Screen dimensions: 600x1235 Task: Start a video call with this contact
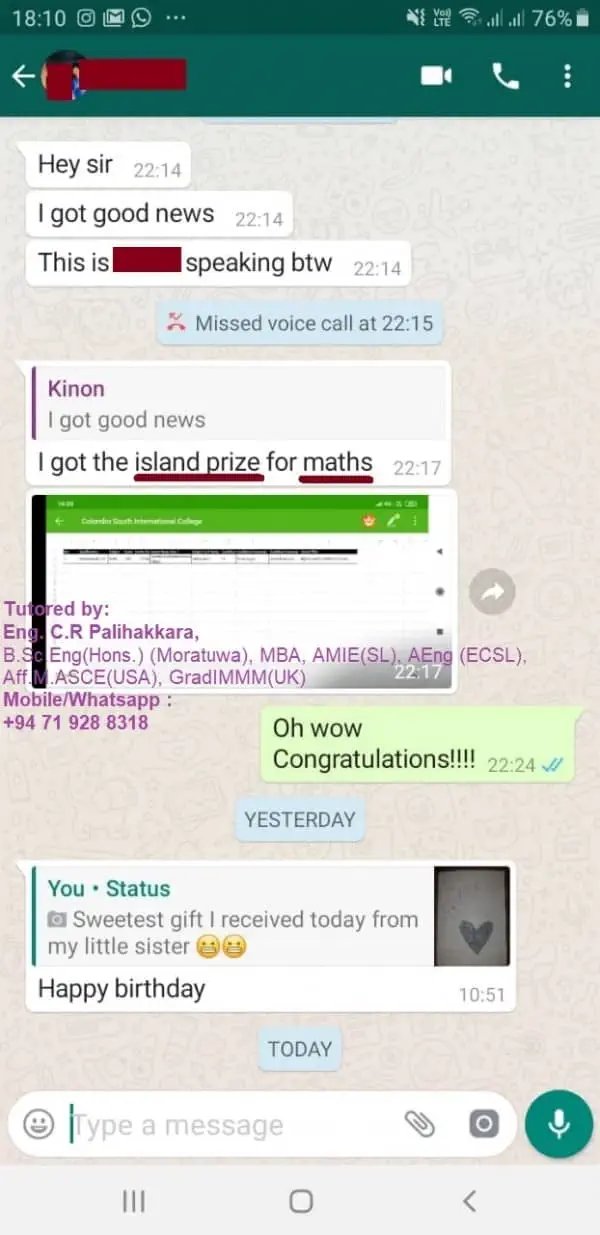[436, 76]
